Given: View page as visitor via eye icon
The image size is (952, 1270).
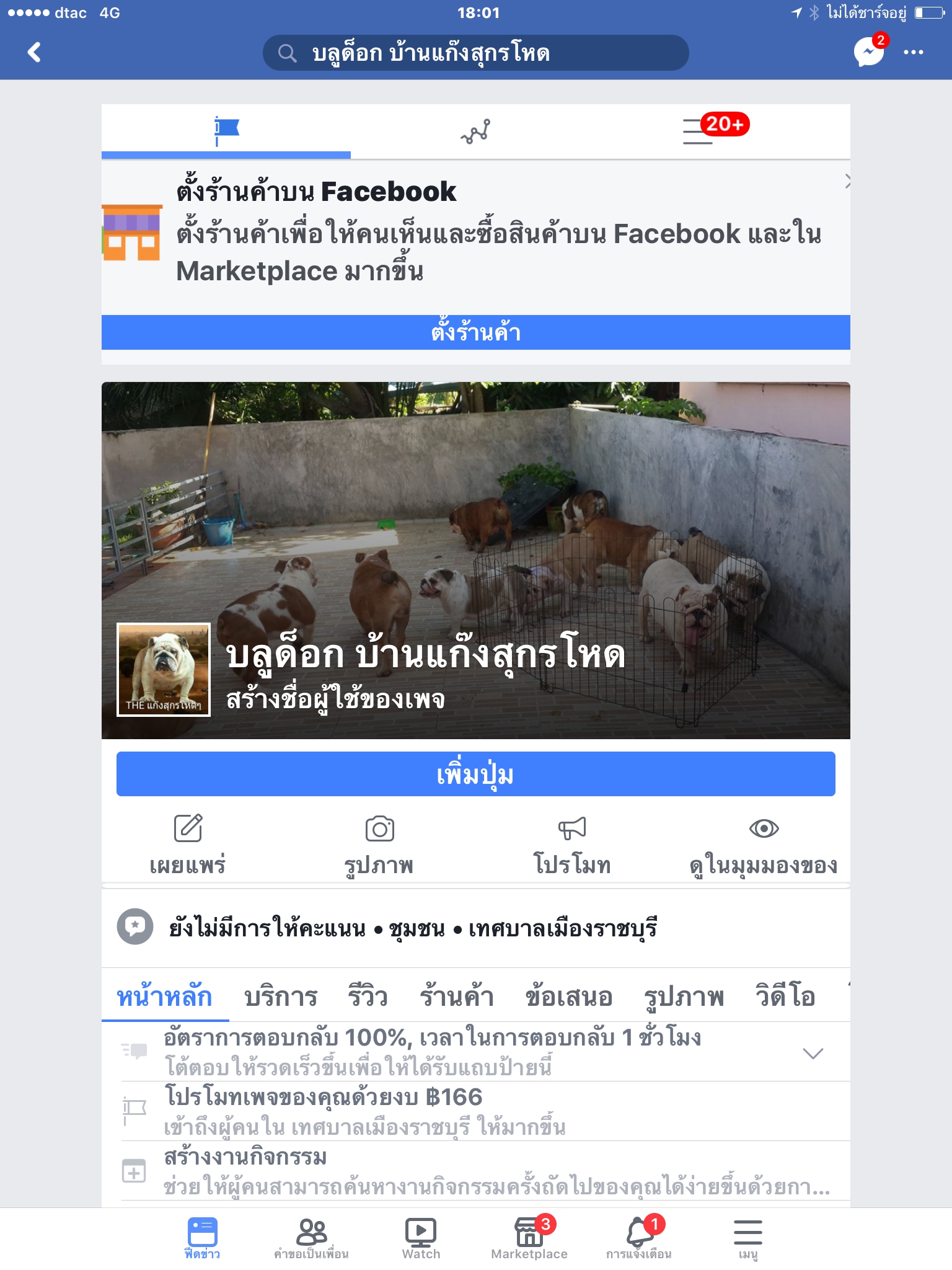Looking at the screenshot, I should pos(764,845).
